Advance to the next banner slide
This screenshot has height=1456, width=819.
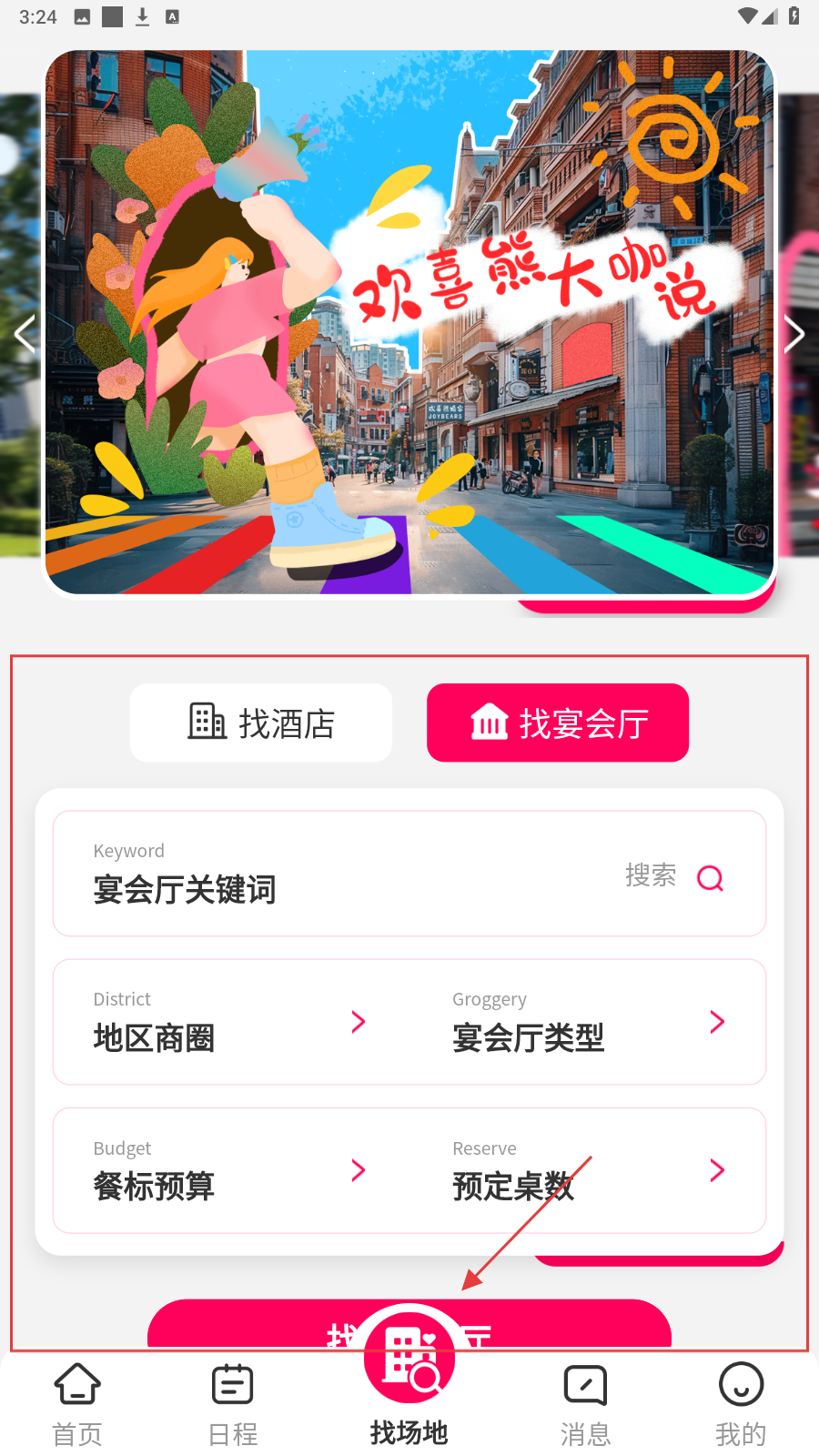[794, 334]
